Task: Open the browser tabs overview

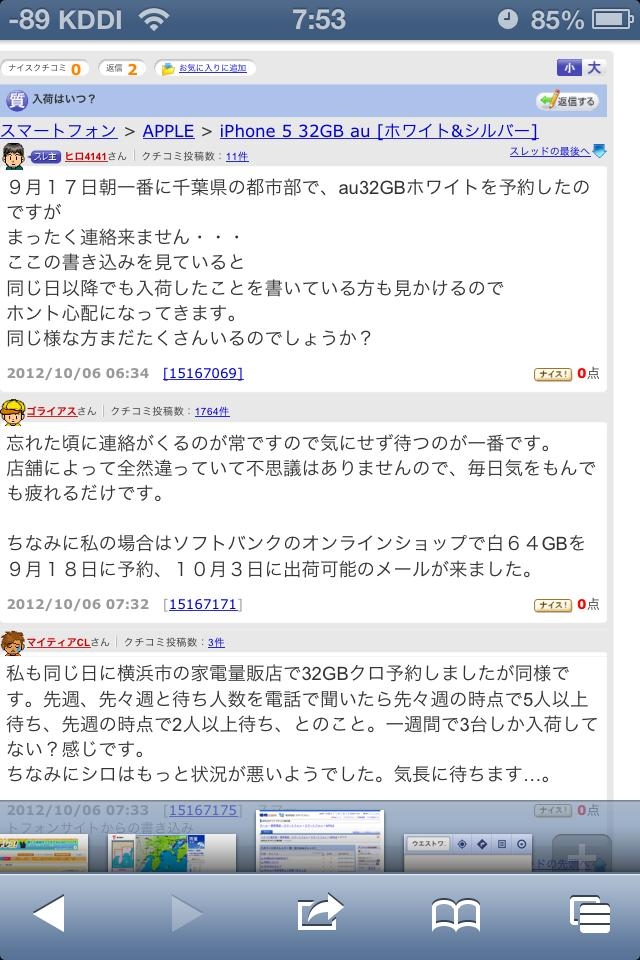Action: [590, 913]
